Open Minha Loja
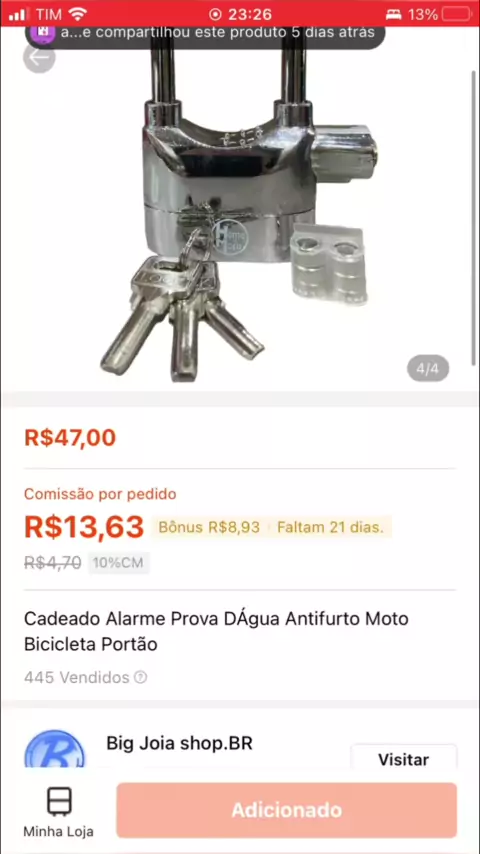The width and height of the screenshot is (480, 854). point(58,812)
